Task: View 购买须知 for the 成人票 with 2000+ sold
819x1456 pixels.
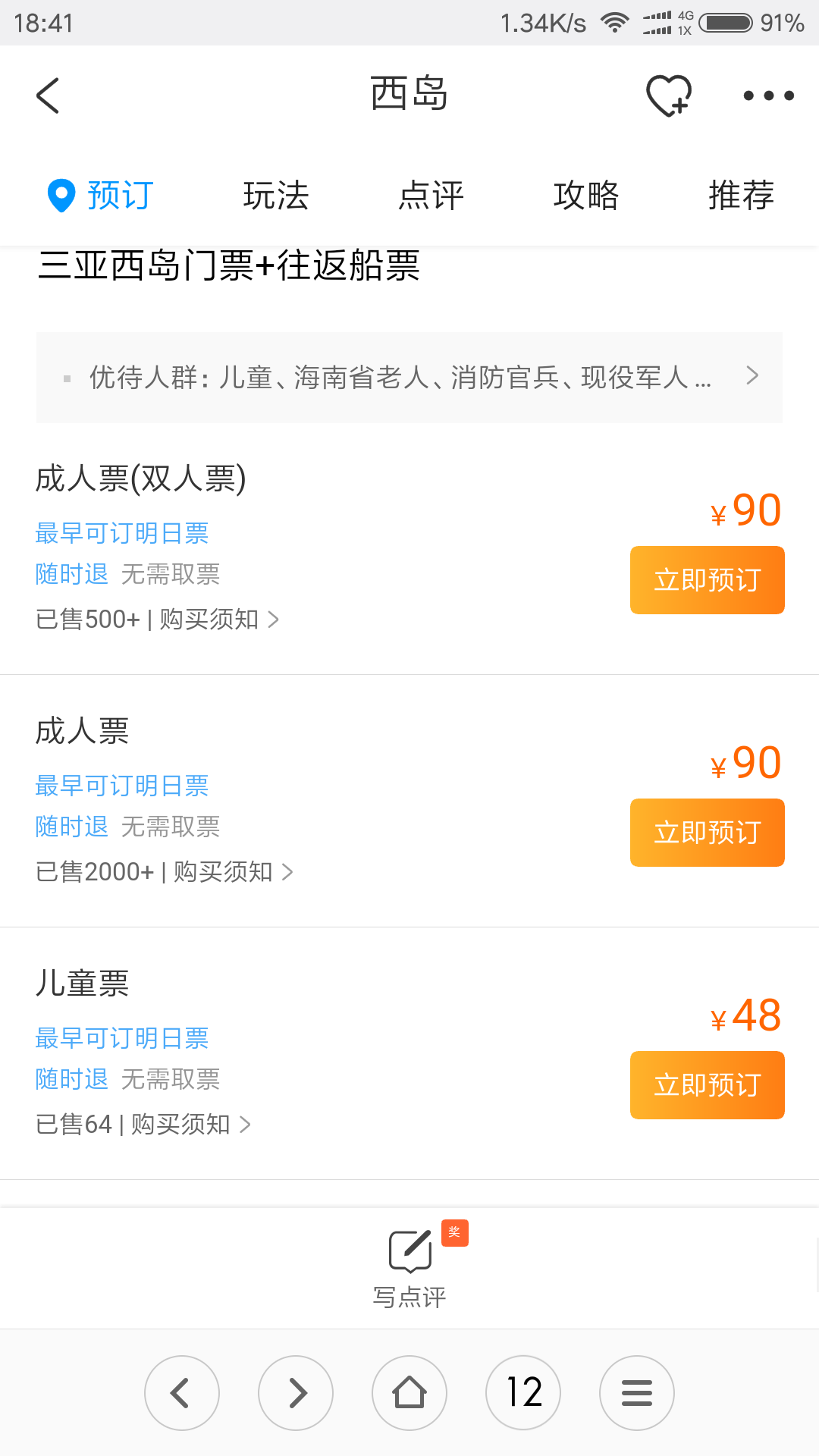Action: pos(234,872)
